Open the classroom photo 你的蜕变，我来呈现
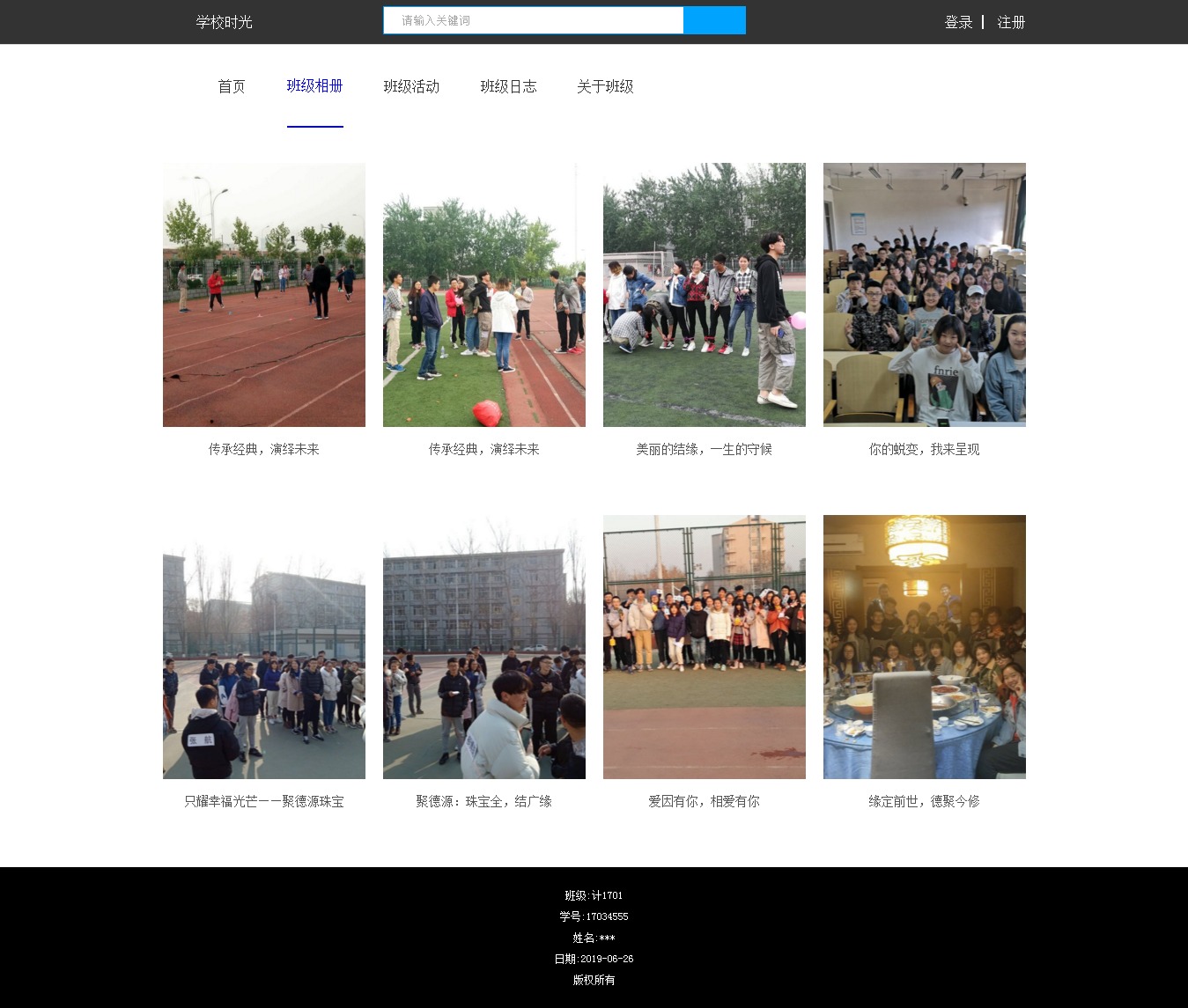1188x1008 pixels. point(924,295)
